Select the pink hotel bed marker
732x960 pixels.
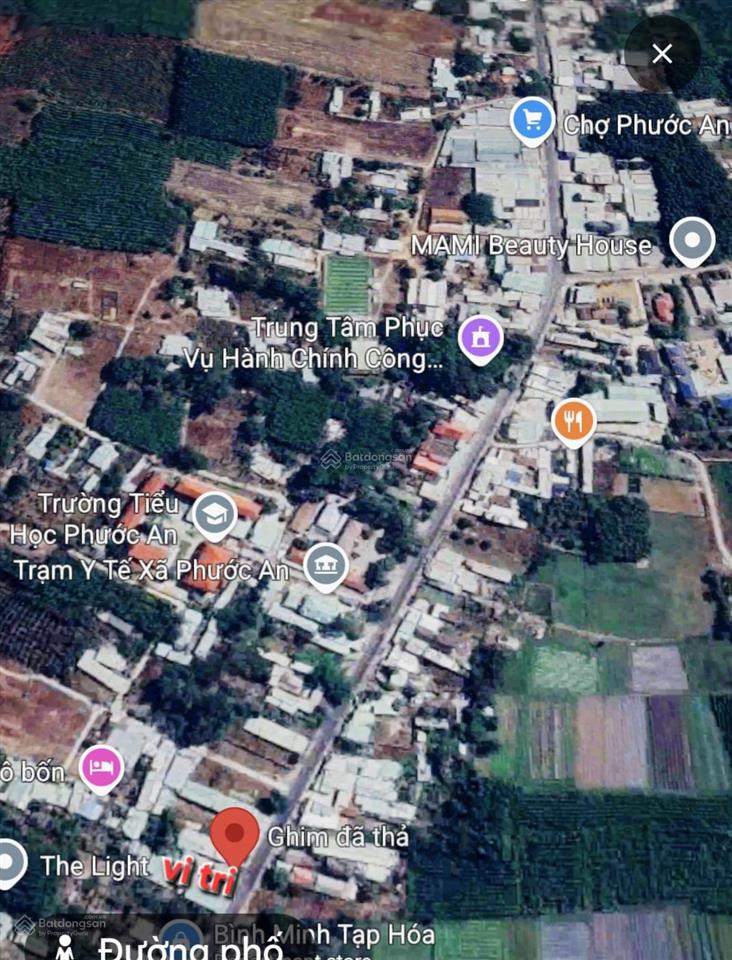pos(99,767)
